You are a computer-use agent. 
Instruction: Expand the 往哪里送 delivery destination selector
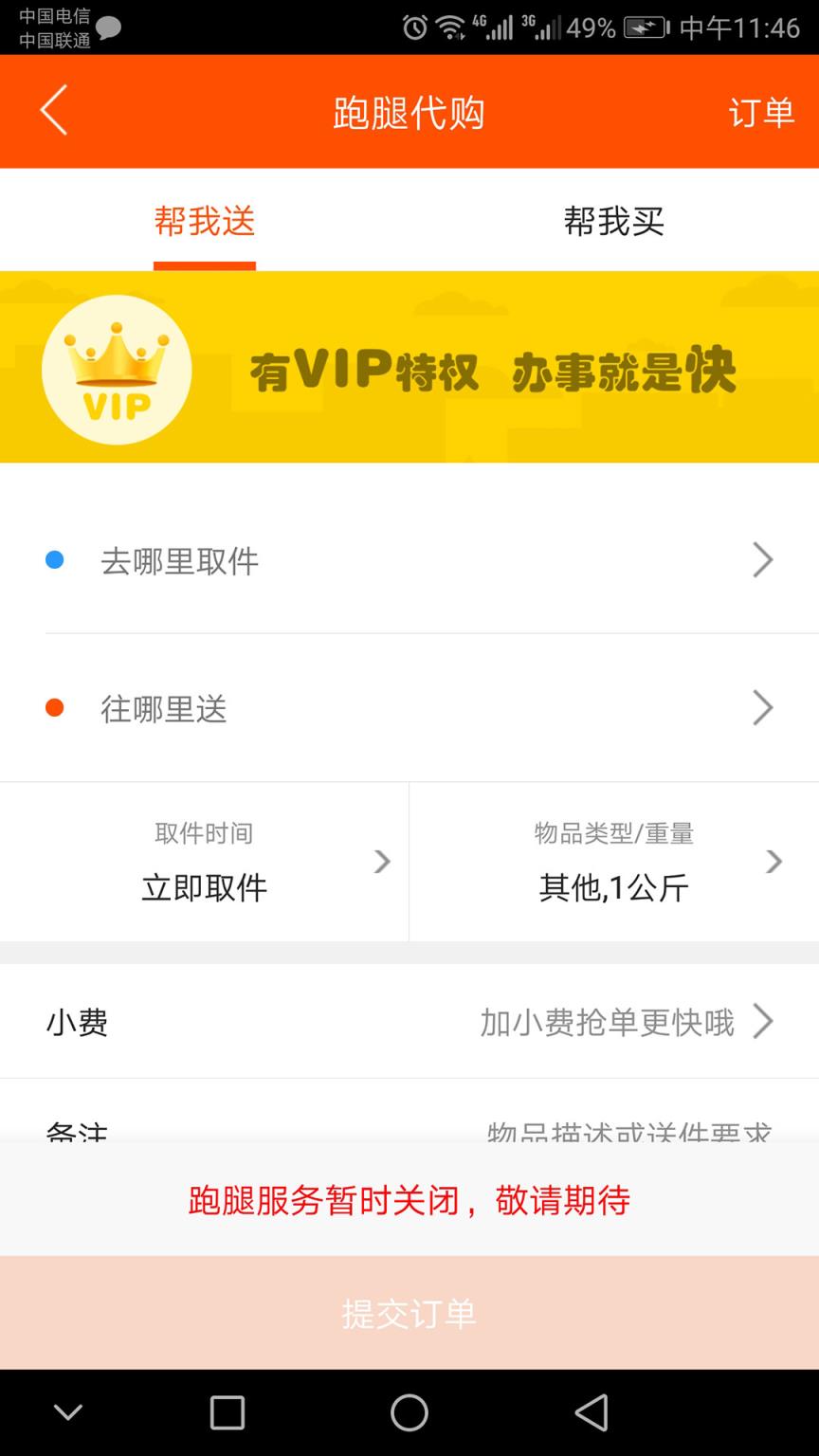(x=409, y=706)
